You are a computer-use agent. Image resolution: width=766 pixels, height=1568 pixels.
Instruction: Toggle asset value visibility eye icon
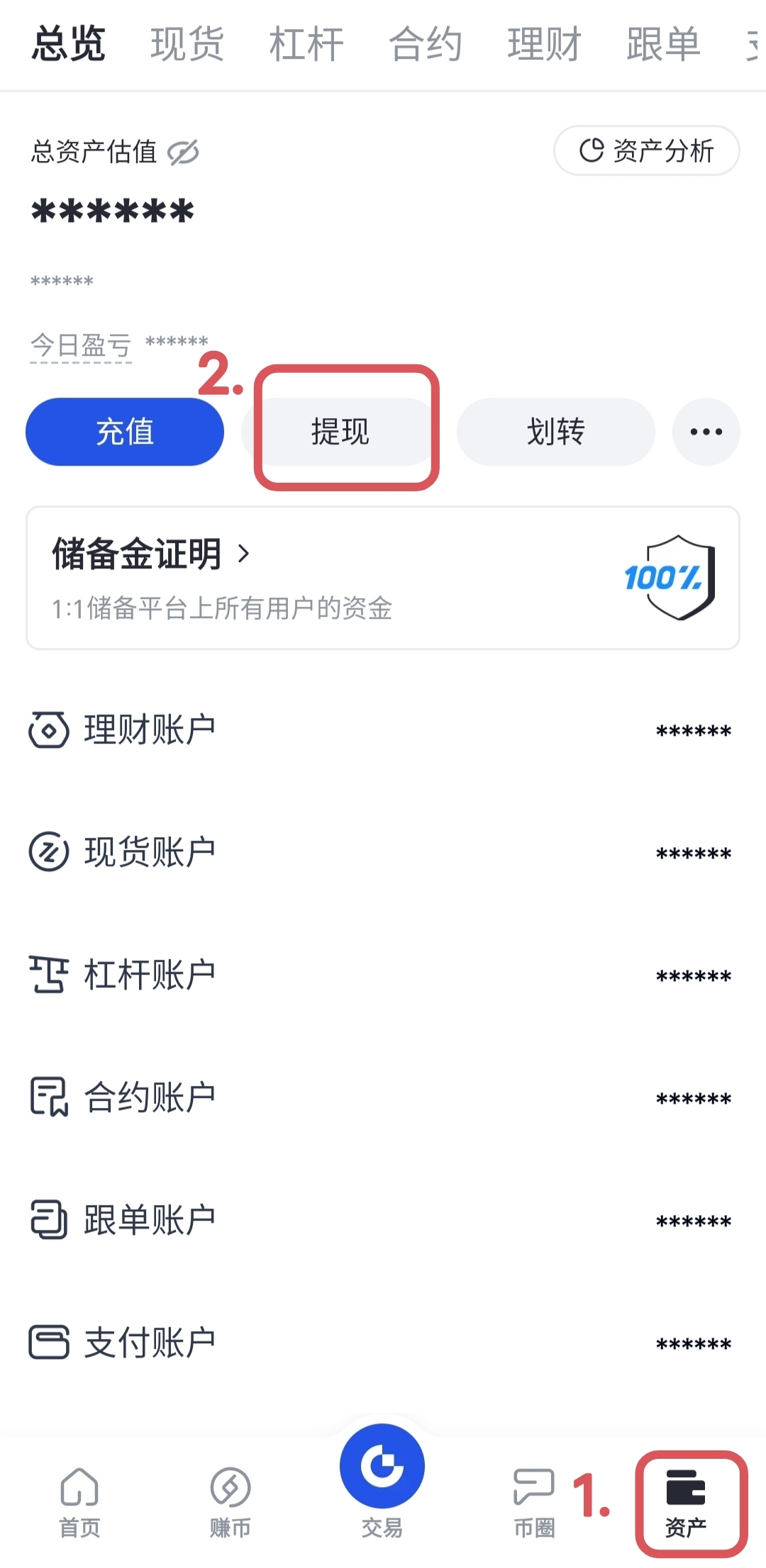[x=183, y=152]
